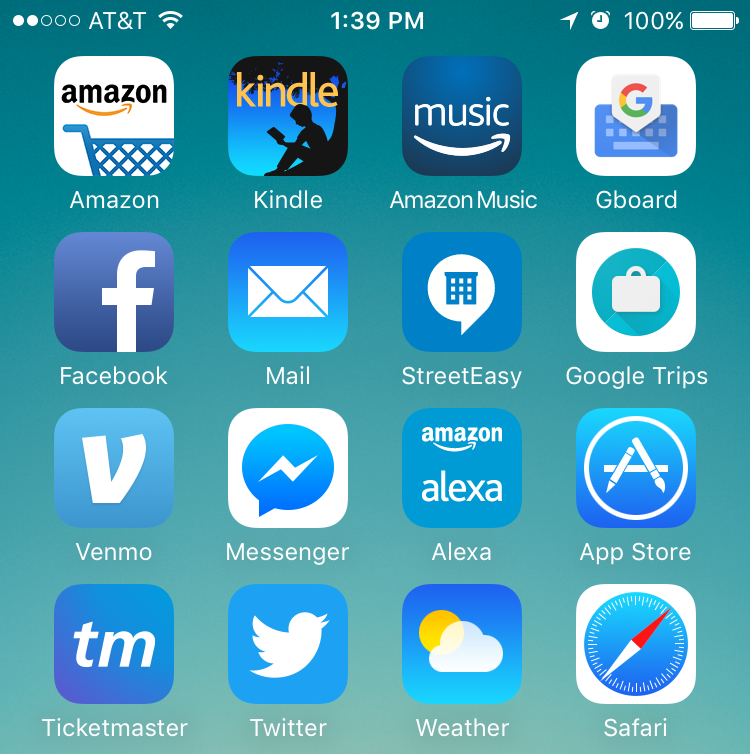Open the Amazon shopping app
The width and height of the screenshot is (750, 754).
coord(114,116)
